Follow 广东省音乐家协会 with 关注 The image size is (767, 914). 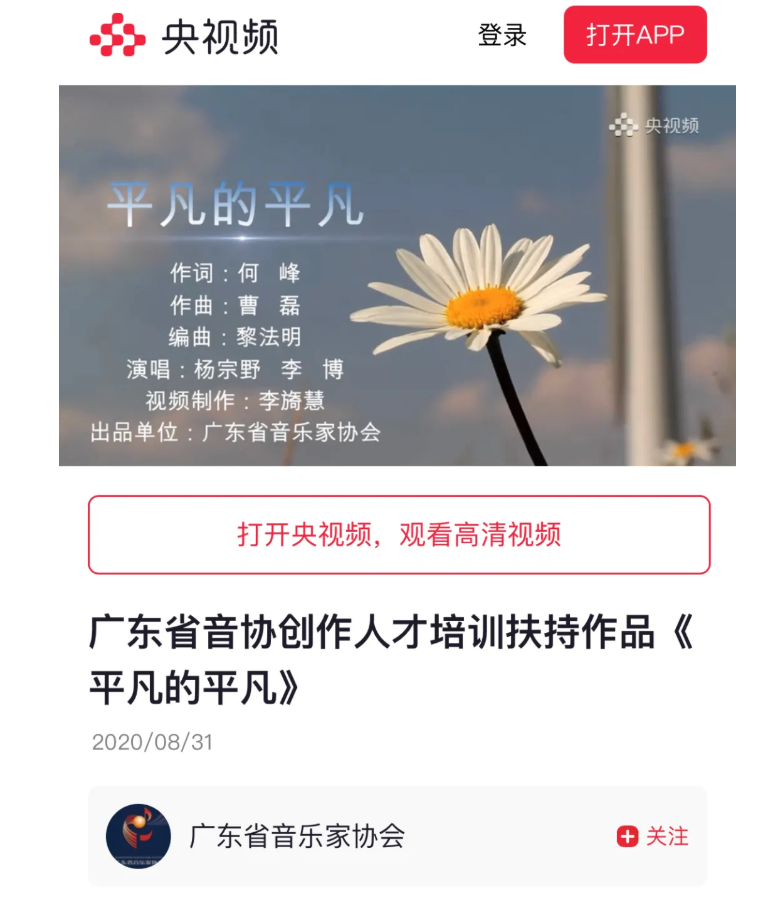(653, 836)
